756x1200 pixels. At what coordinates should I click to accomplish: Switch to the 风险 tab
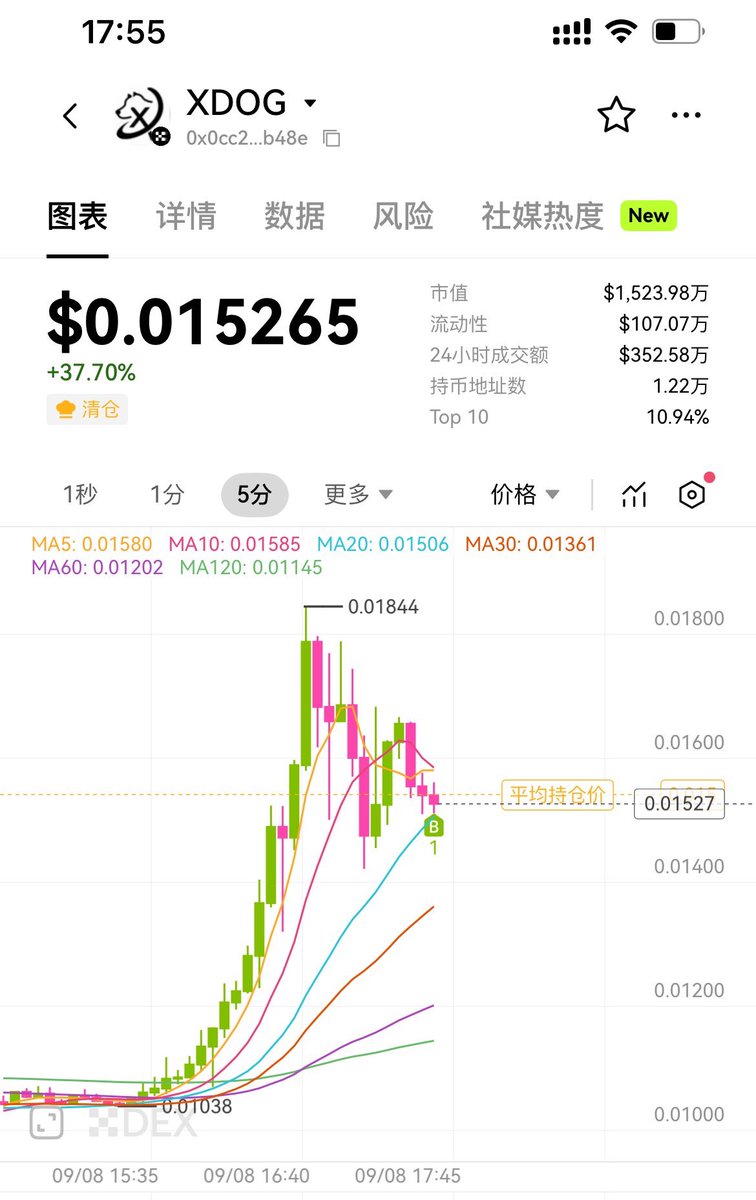[403, 216]
